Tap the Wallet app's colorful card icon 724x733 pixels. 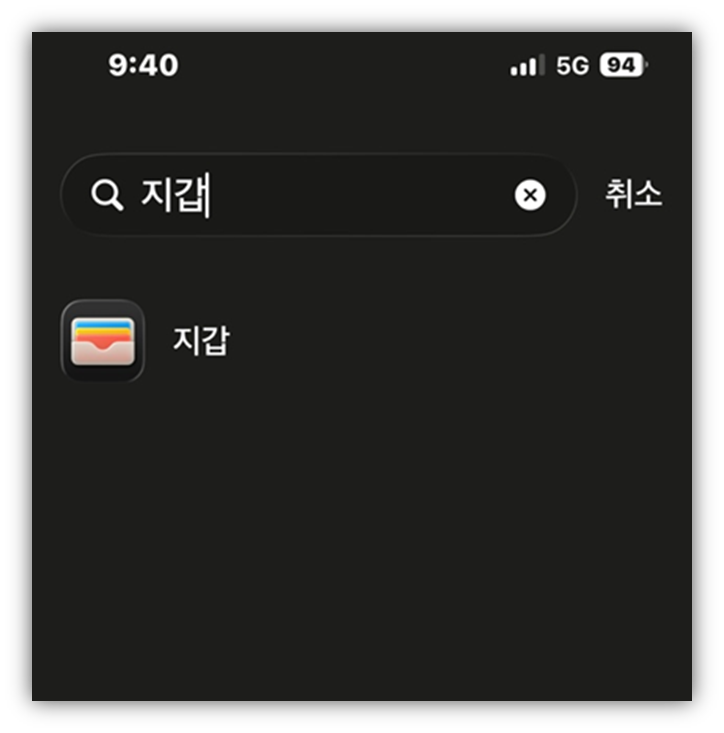(x=101, y=341)
